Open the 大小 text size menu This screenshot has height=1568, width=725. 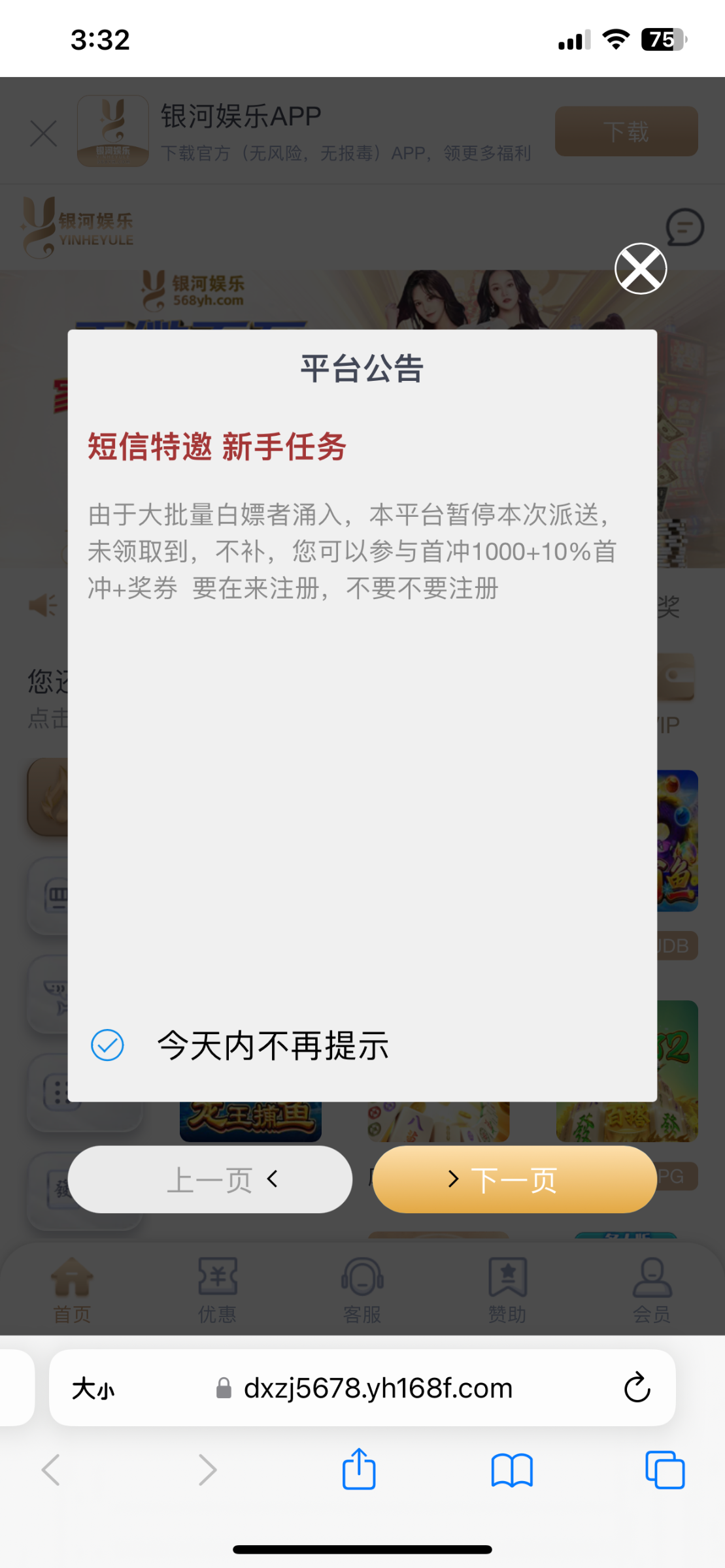pyautogui.click(x=93, y=1388)
